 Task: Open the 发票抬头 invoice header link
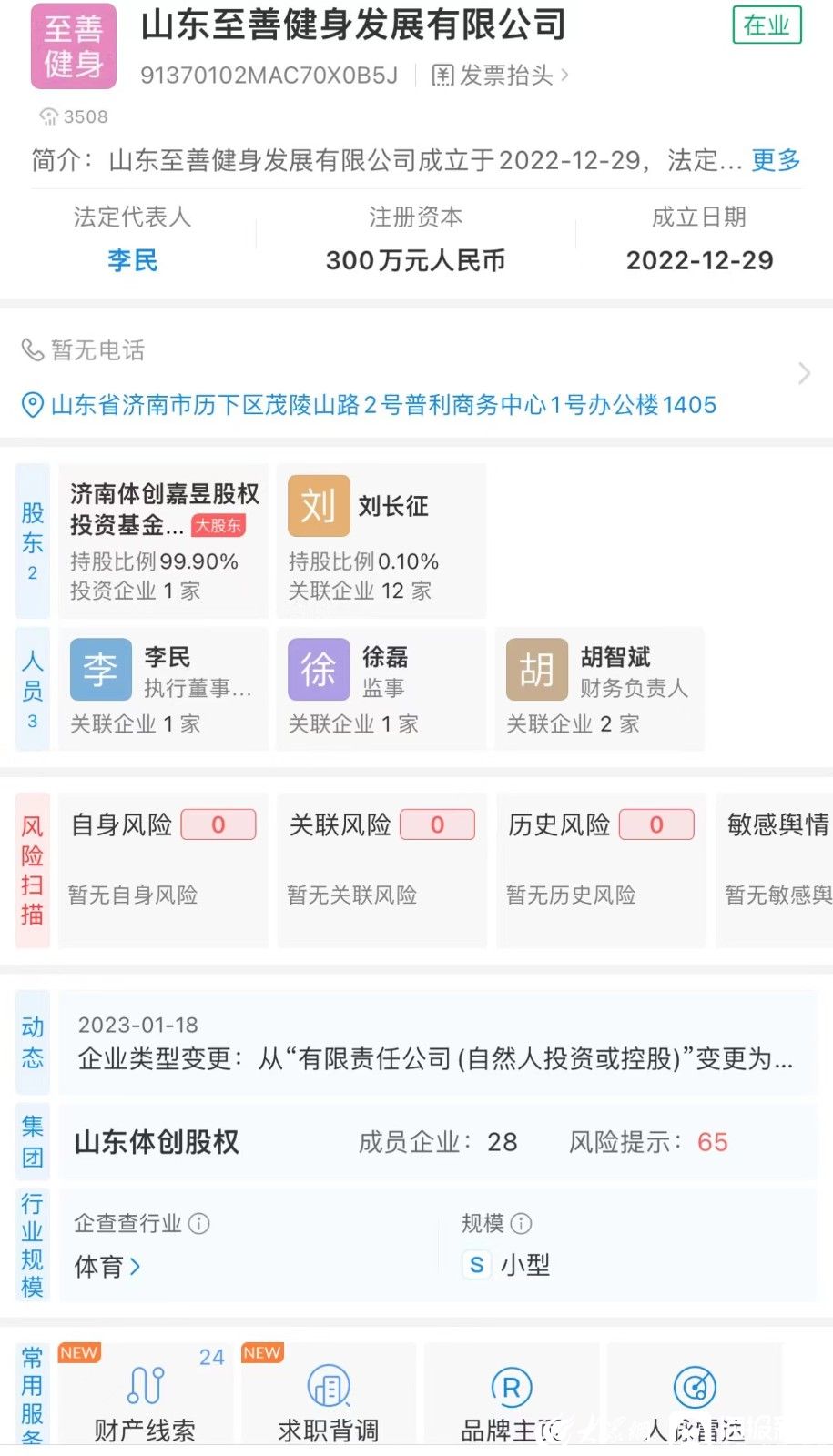pos(500,76)
